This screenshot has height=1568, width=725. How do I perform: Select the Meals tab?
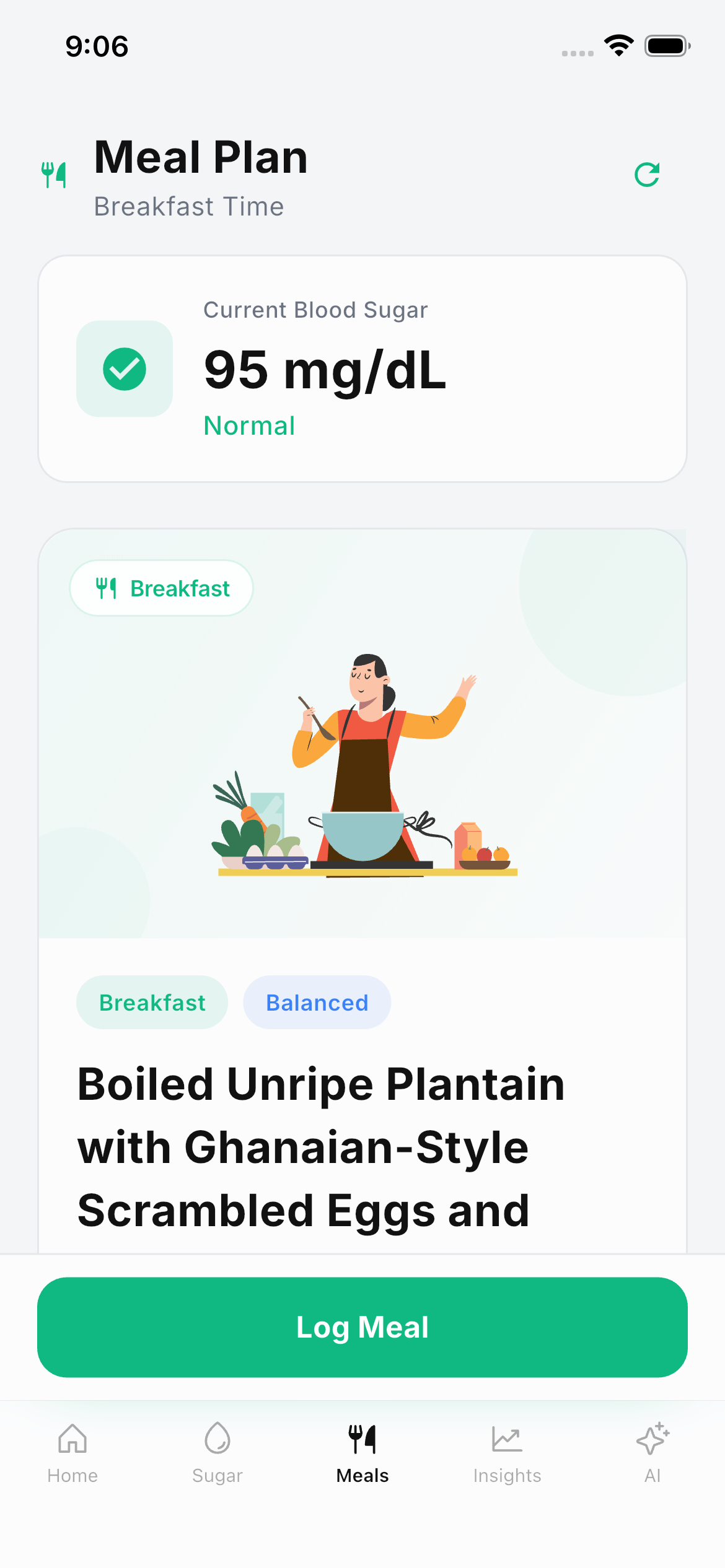point(362,1453)
